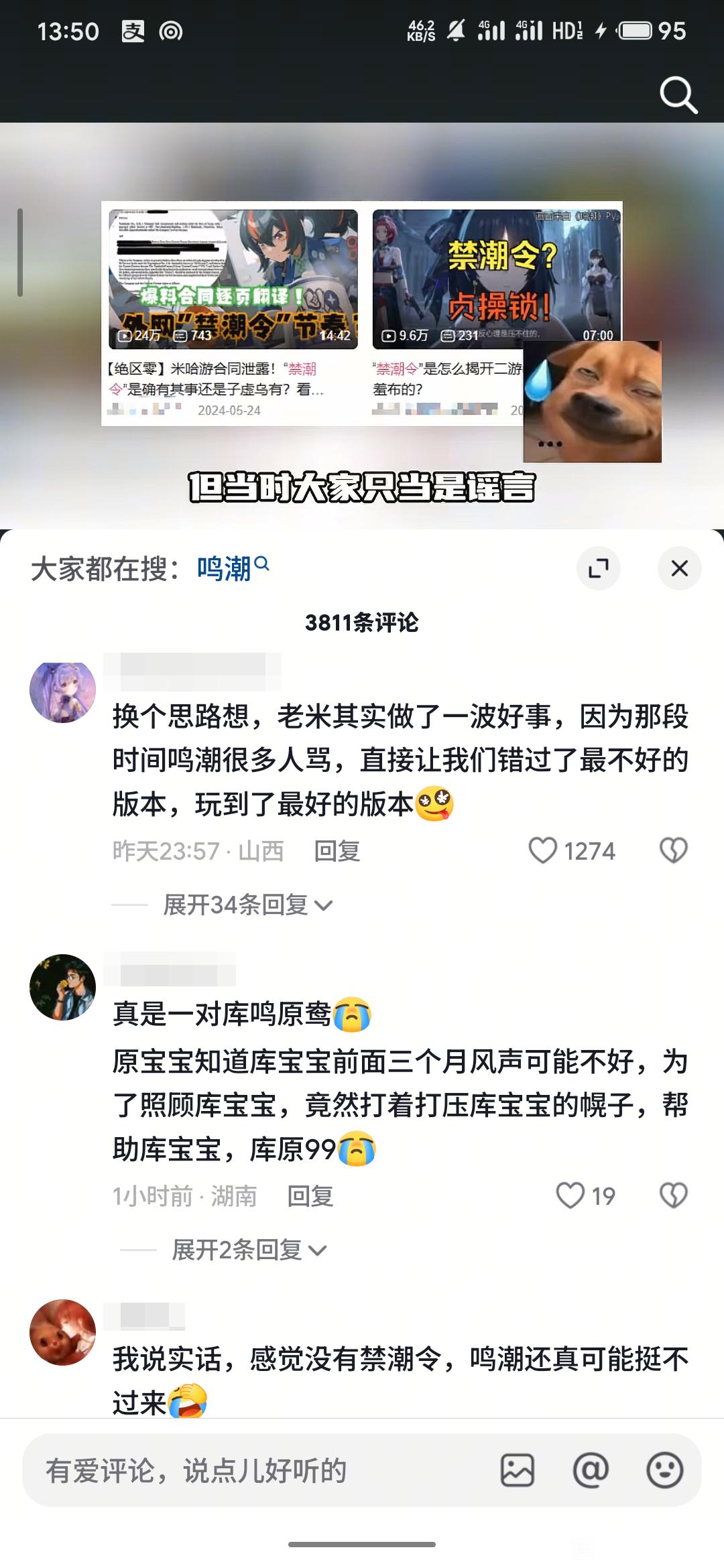Focus the comment input field
This screenshot has width=724, height=1568.
[x=255, y=1471]
